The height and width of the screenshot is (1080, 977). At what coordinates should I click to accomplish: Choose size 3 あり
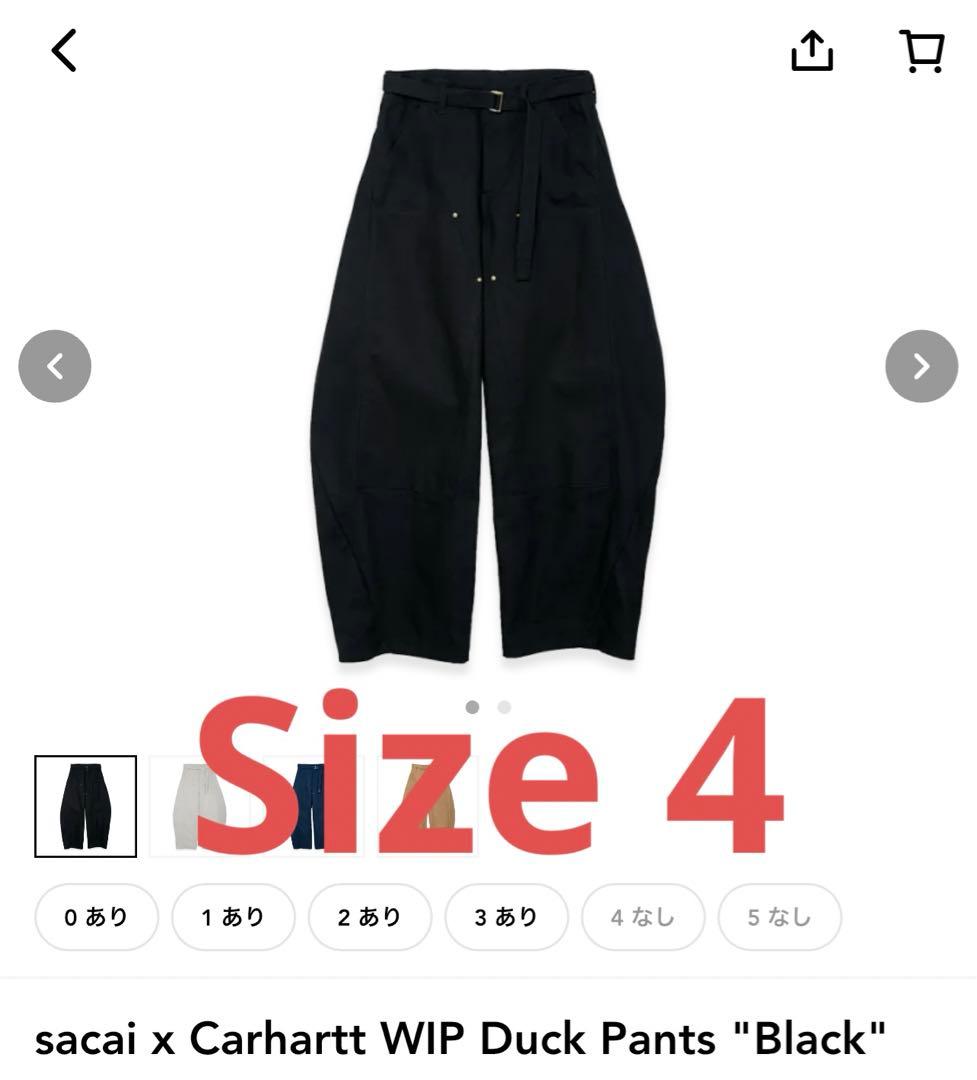pyautogui.click(x=506, y=917)
